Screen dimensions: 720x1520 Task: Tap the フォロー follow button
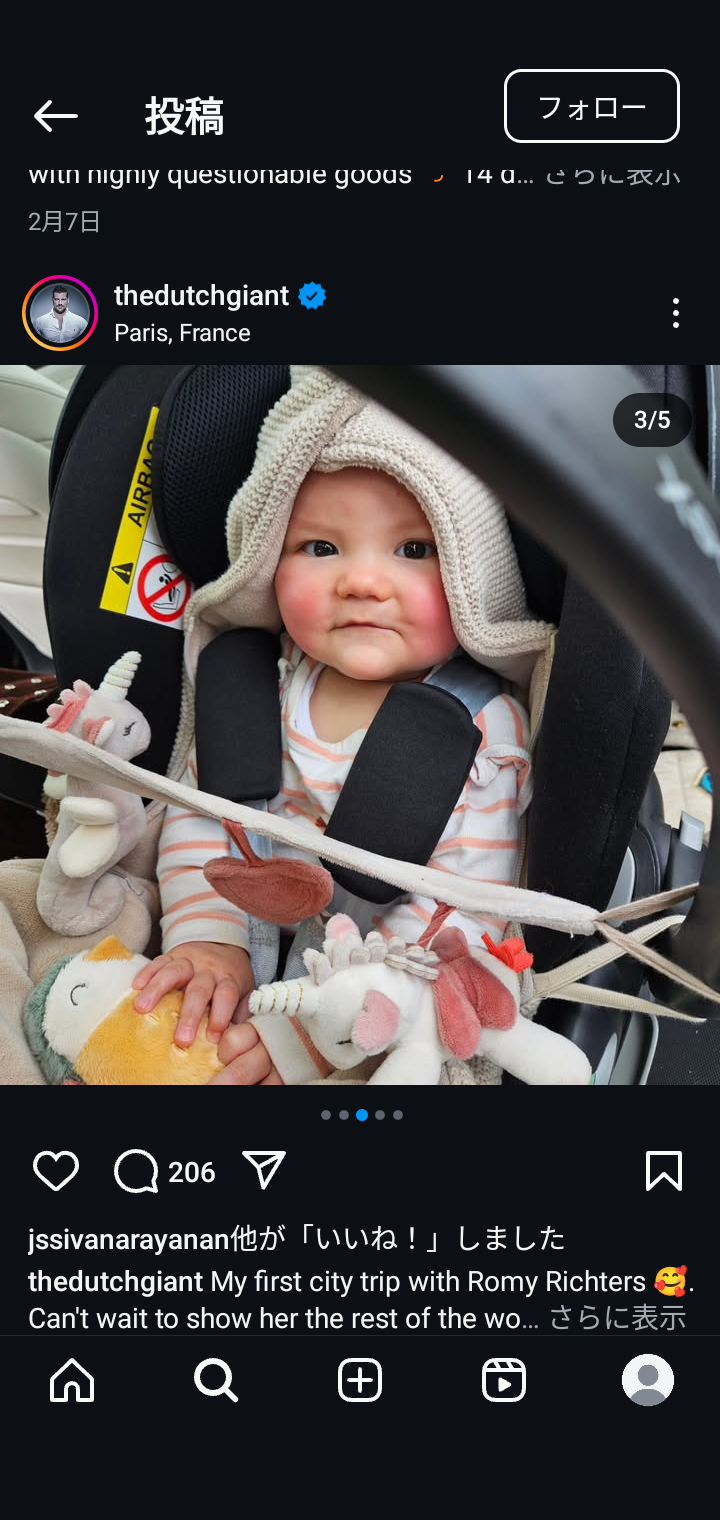(x=592, y=106)
